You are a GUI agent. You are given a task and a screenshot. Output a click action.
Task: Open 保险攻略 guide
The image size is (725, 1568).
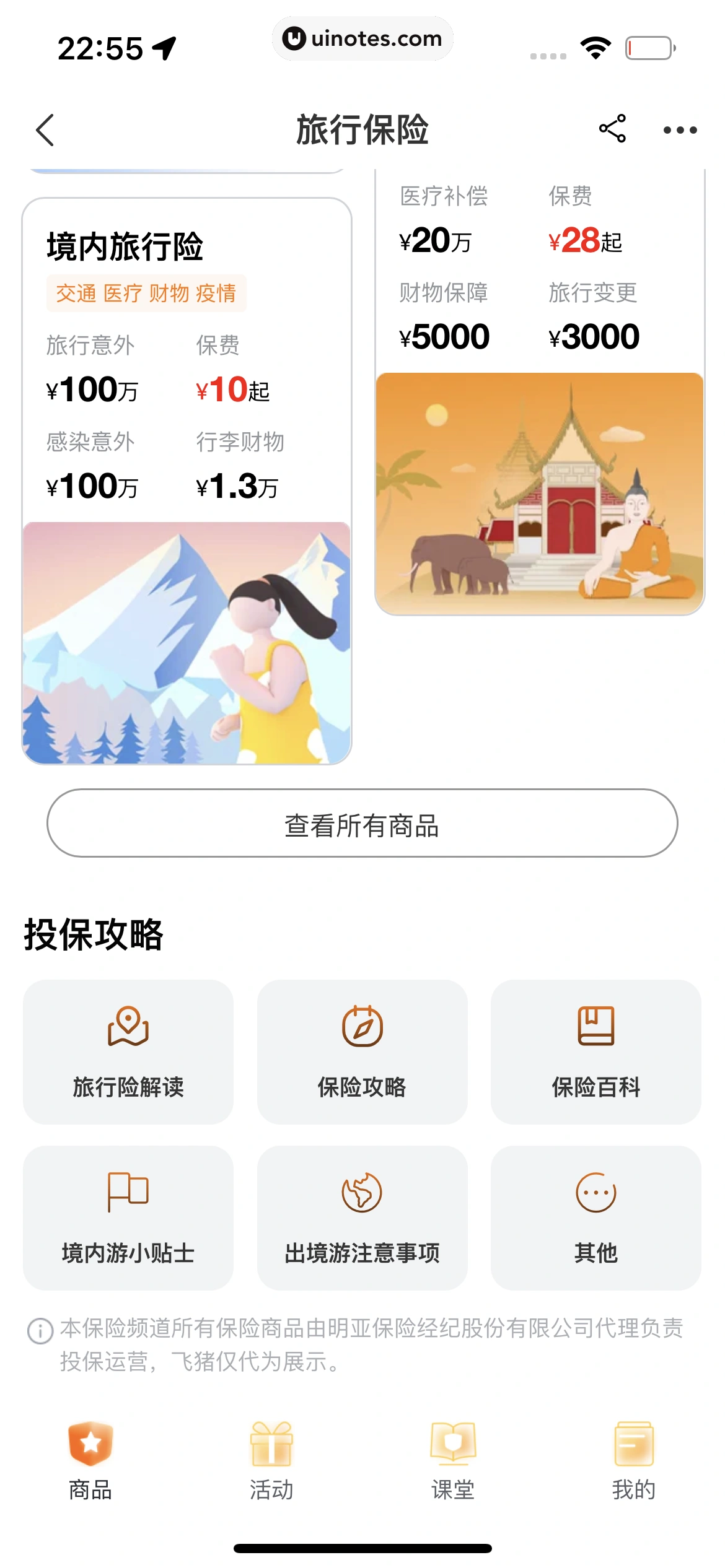click(362, 1052)
